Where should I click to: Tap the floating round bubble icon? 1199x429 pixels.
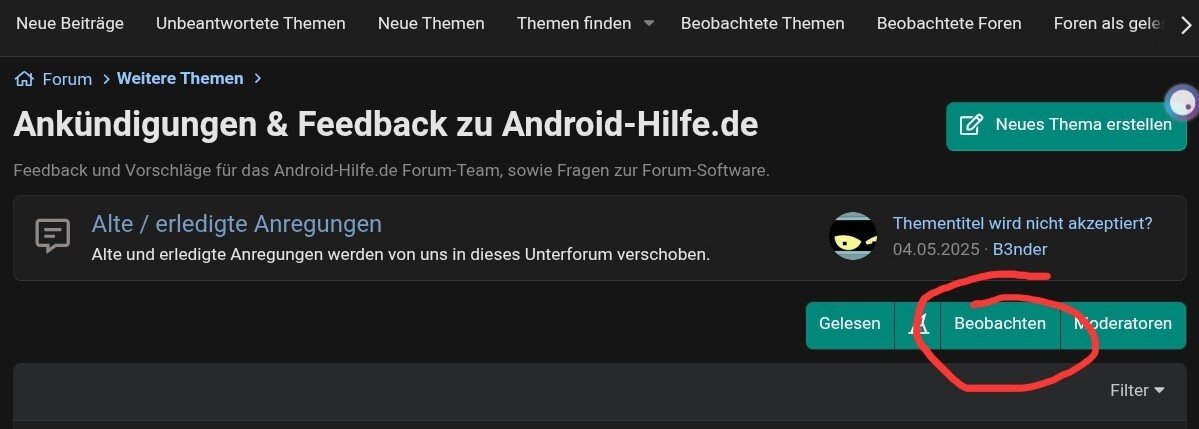pyautogui.click(x=1181, y=102)
